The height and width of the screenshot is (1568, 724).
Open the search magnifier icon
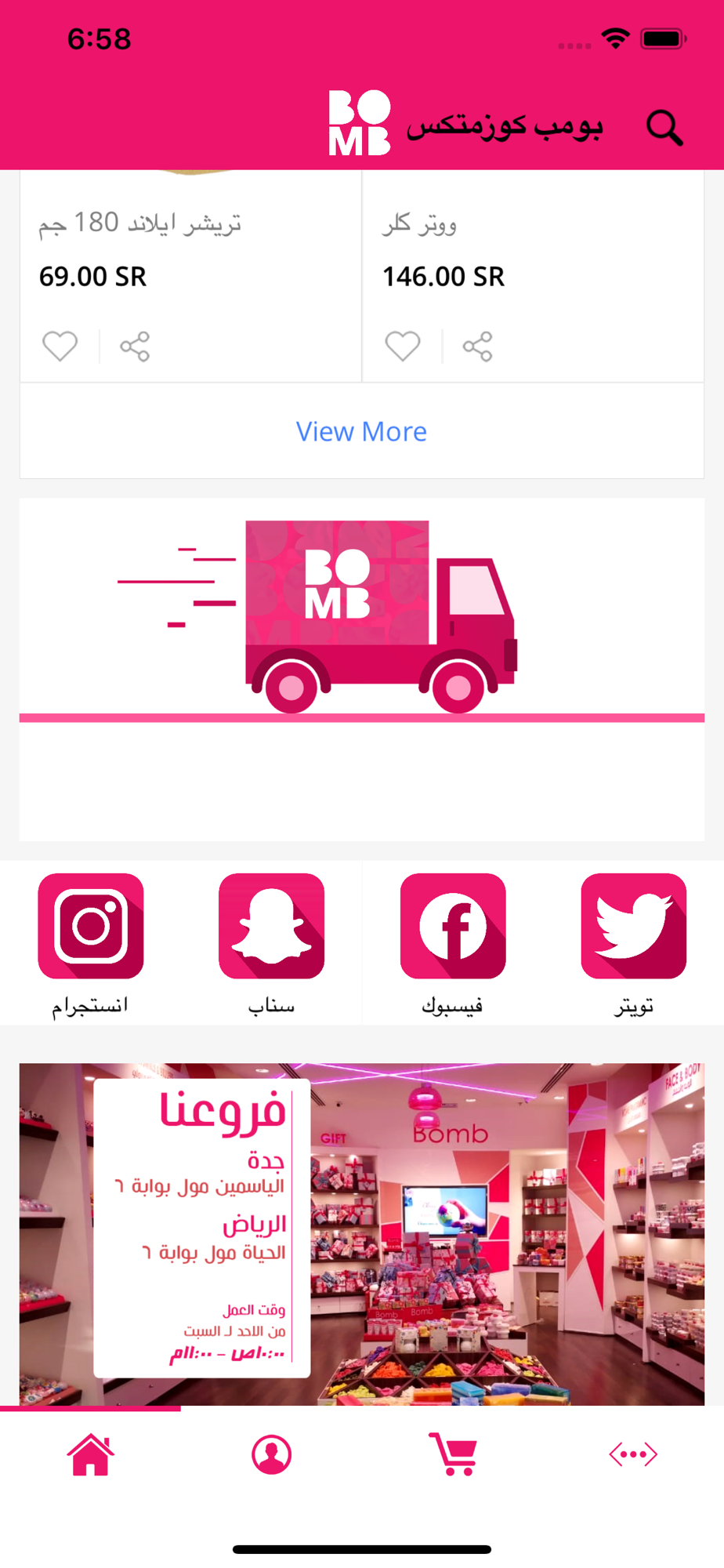(x=664, y=128)
